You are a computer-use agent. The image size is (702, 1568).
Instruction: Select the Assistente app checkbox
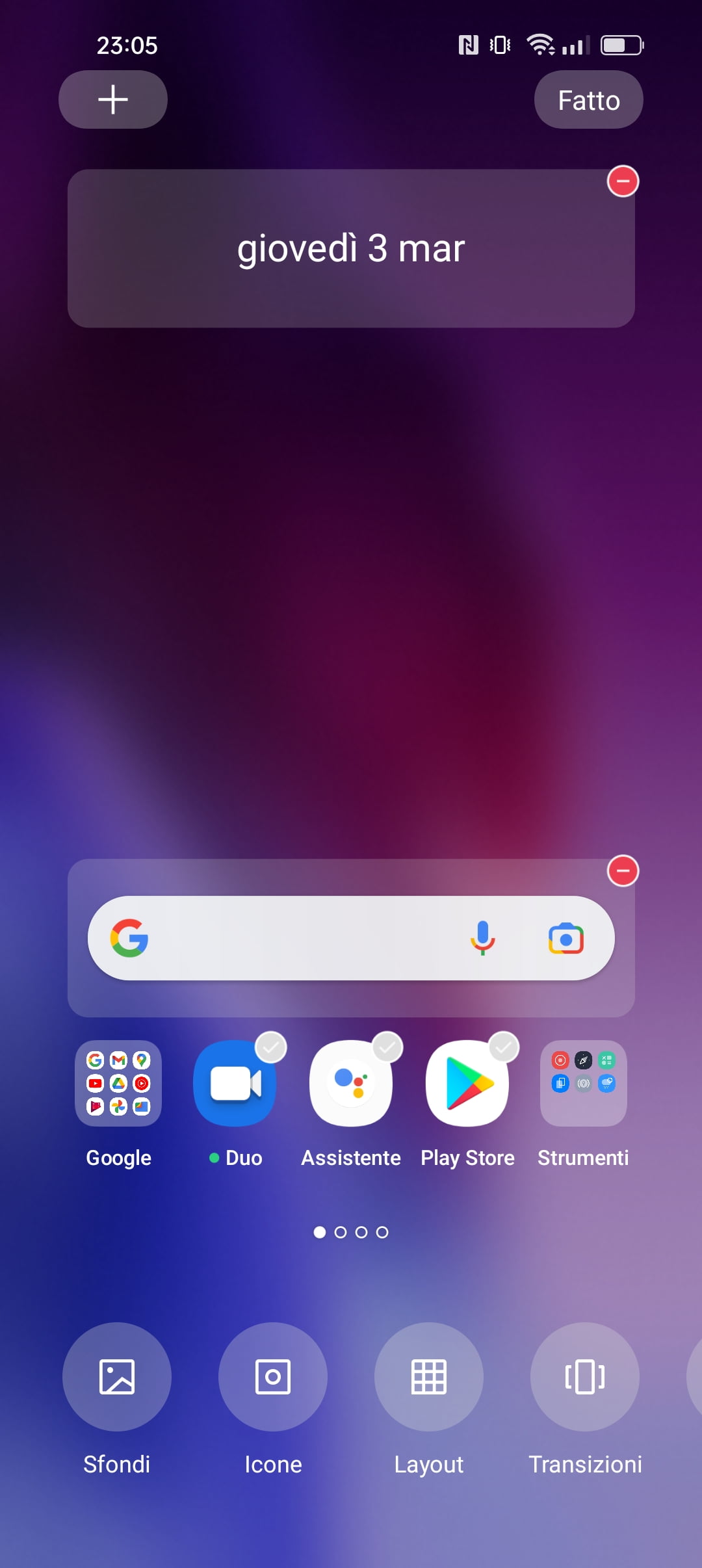pos(387,1047)
